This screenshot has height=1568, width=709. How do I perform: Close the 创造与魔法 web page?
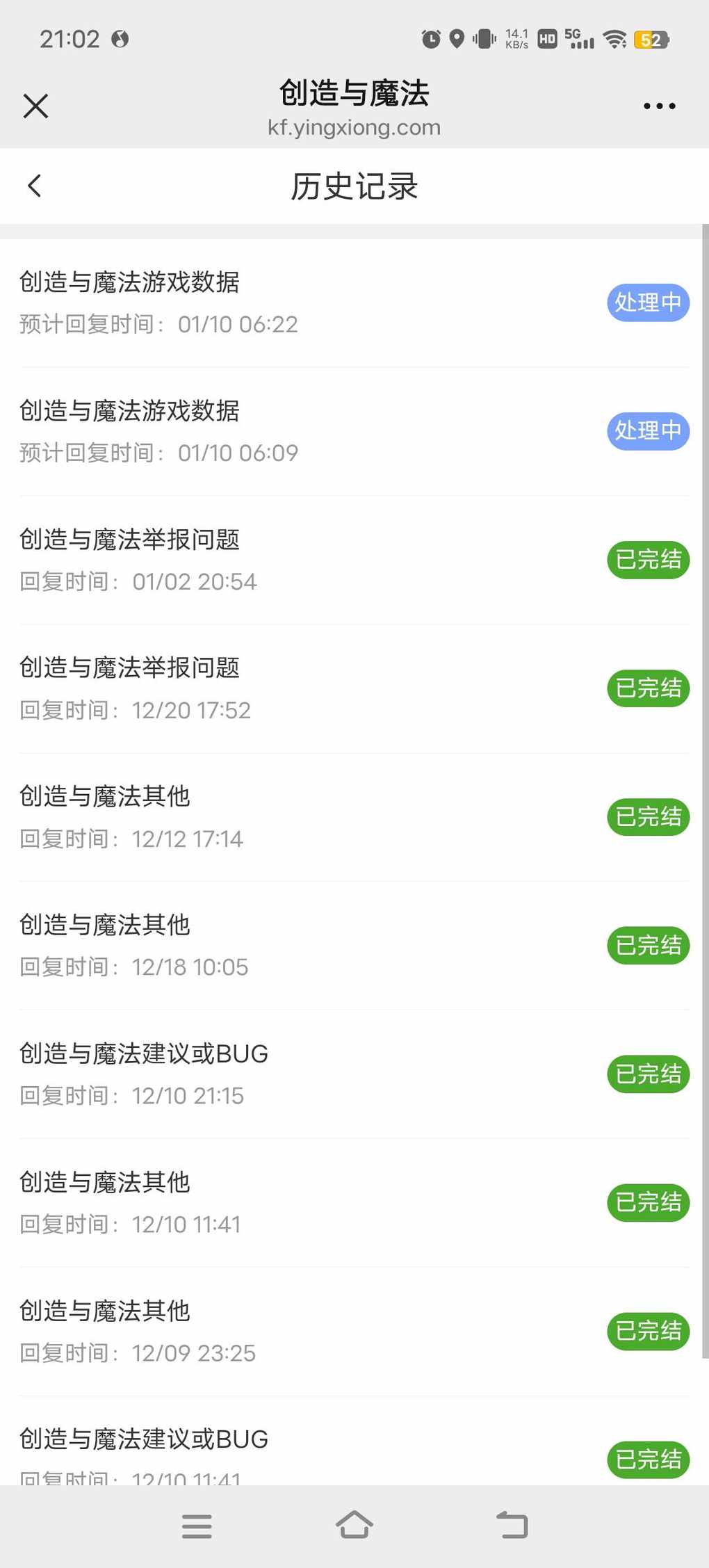click(x=35, y=106)
